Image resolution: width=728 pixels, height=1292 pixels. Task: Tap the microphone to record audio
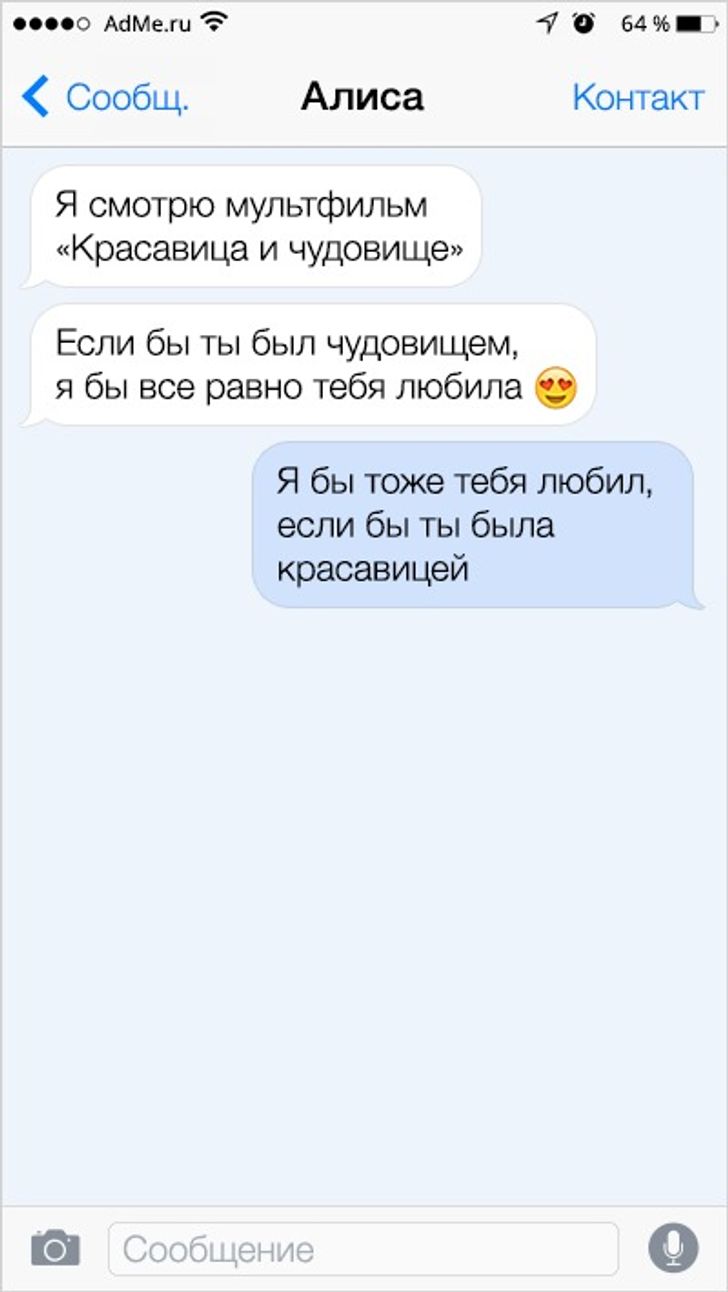tap(673, 1247)
